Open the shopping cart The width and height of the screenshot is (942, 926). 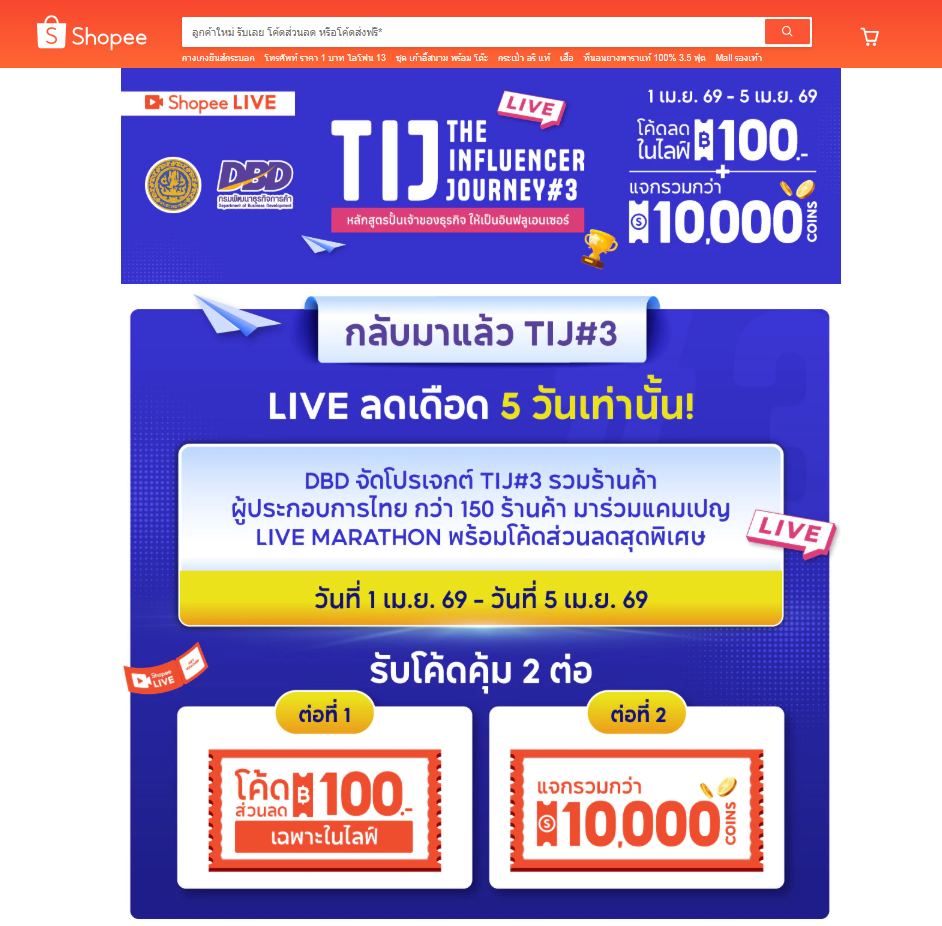869,37
